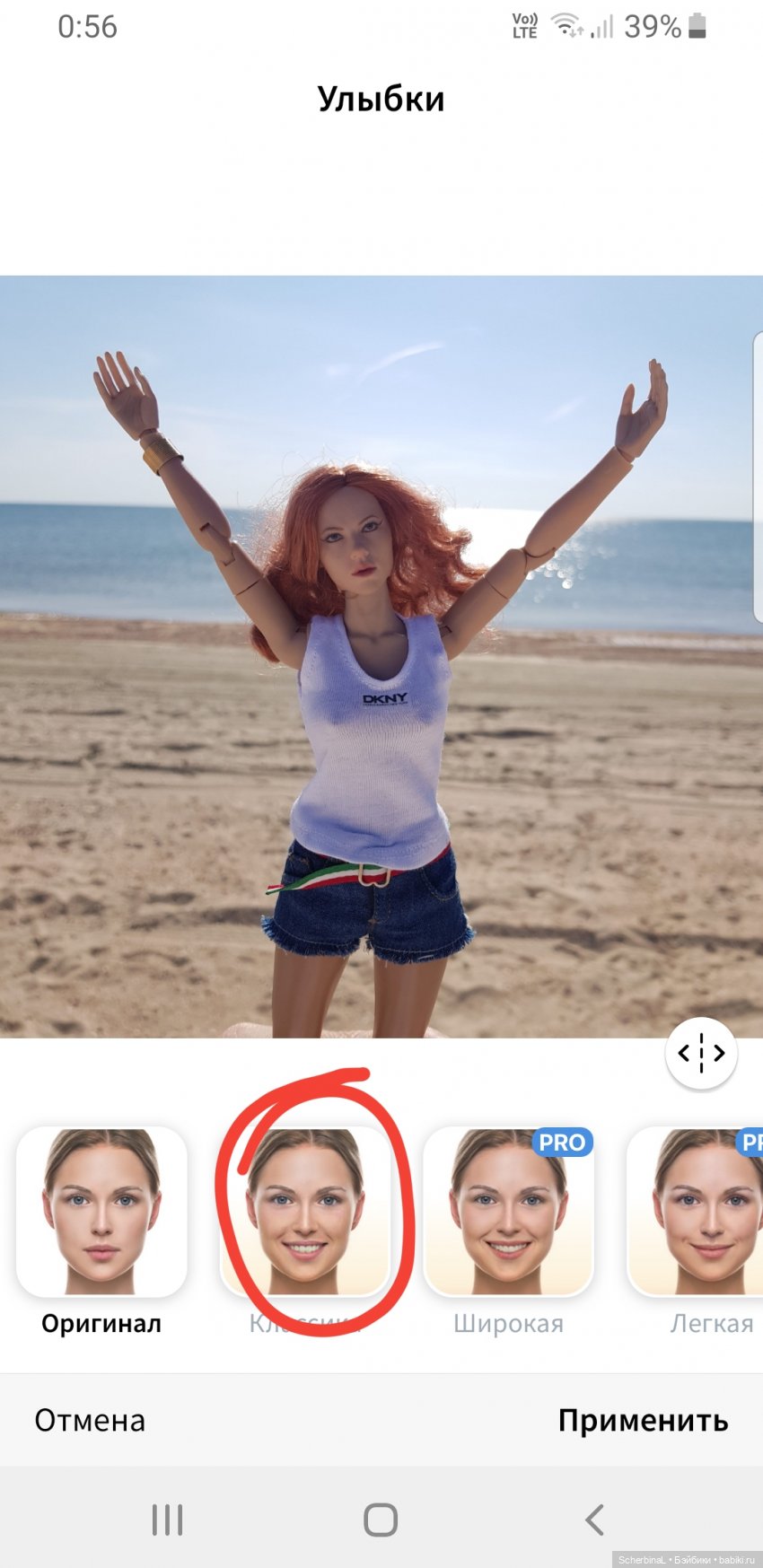Tap the clock showing 0:56

[85, 27]
